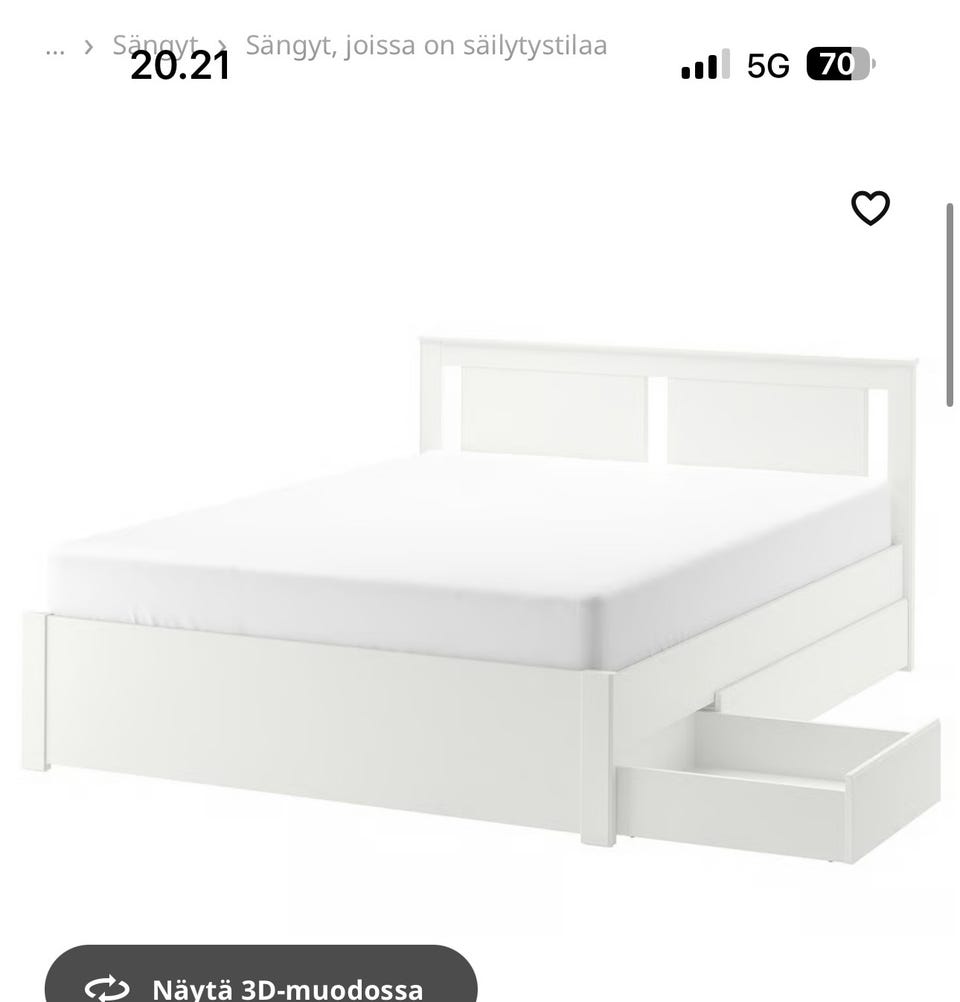Open the Sängyt, joissa on säilytystilaa breadcrumb

pyautogui.click(x=426, y=45)
